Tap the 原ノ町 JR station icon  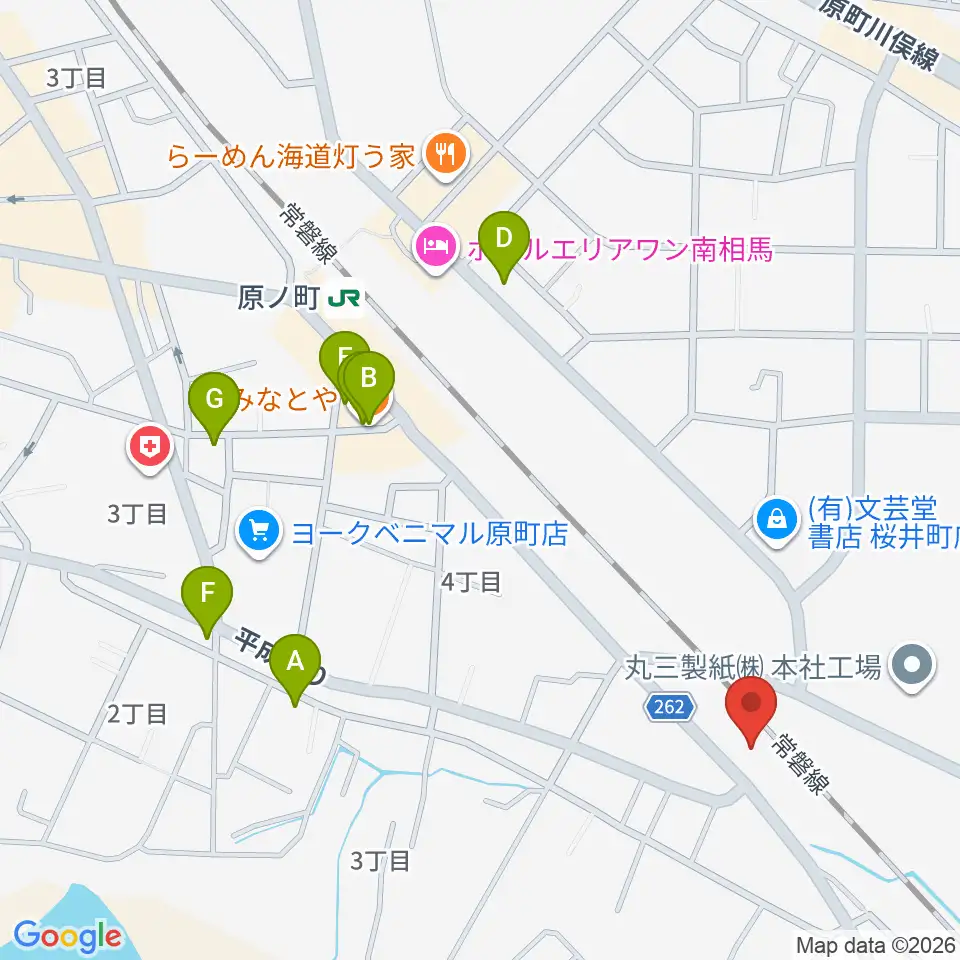(x=344, y=299)
